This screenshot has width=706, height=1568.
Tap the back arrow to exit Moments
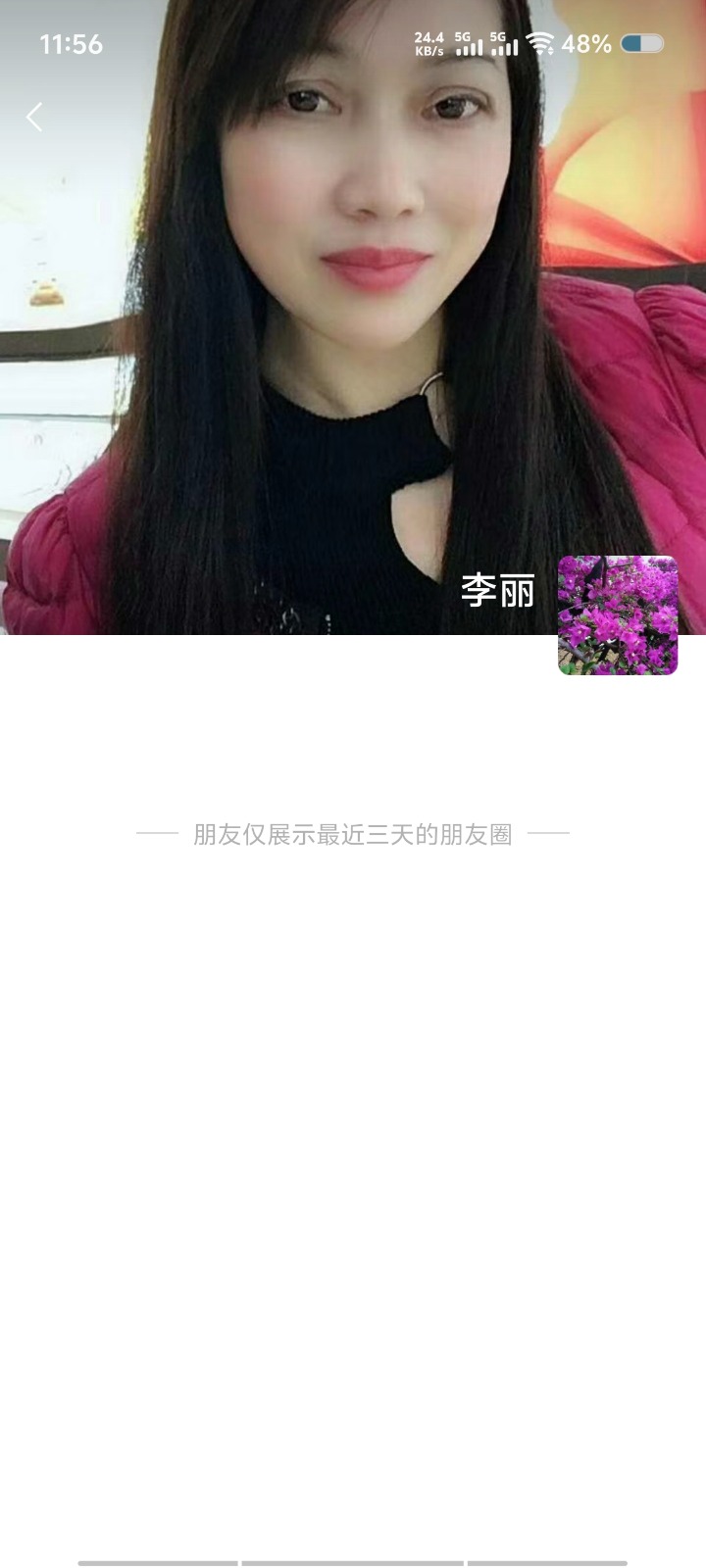tap(35, 116)
